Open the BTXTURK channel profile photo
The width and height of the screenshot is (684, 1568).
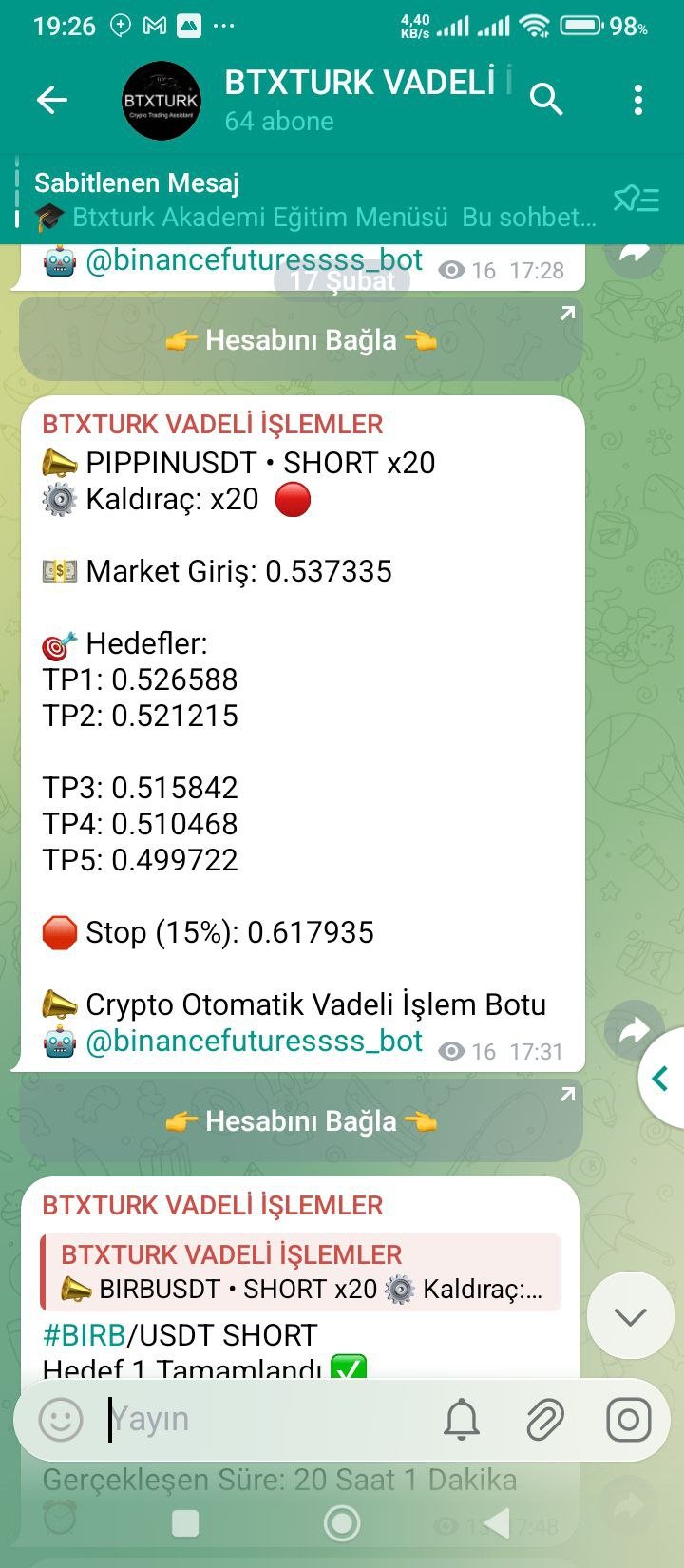(161, 99)
